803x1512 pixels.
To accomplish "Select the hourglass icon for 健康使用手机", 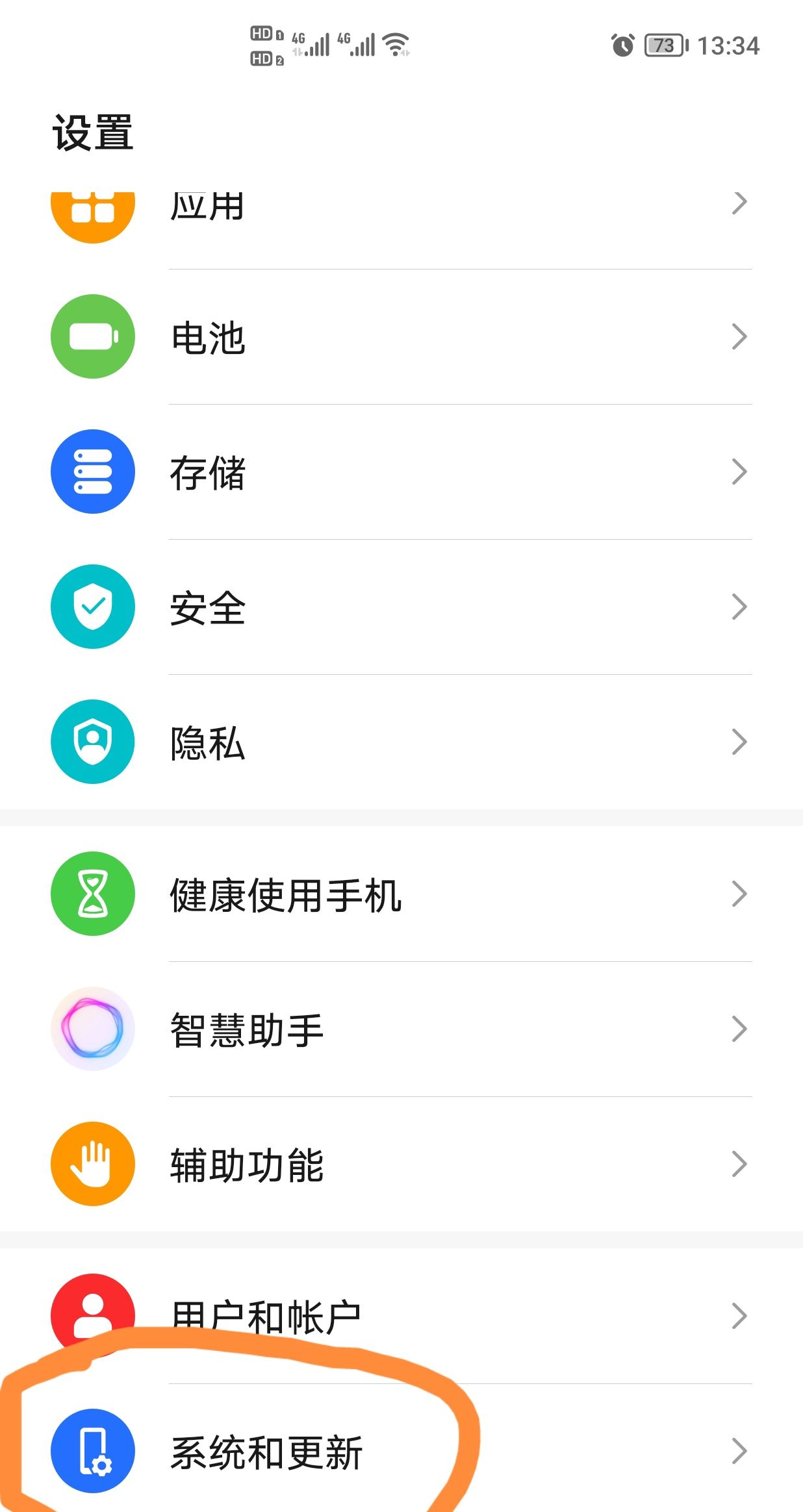I will pos(92,893).
